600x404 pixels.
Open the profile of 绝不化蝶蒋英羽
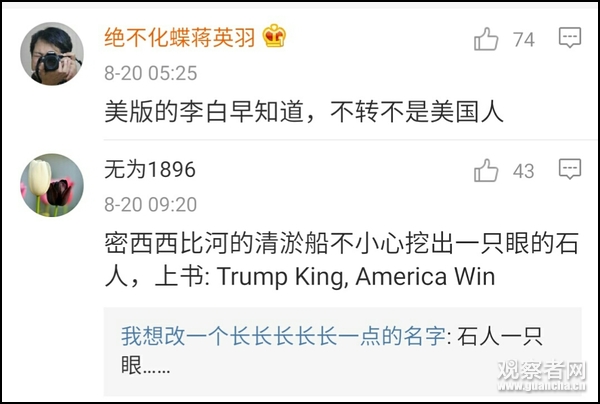tap(180, 39)
